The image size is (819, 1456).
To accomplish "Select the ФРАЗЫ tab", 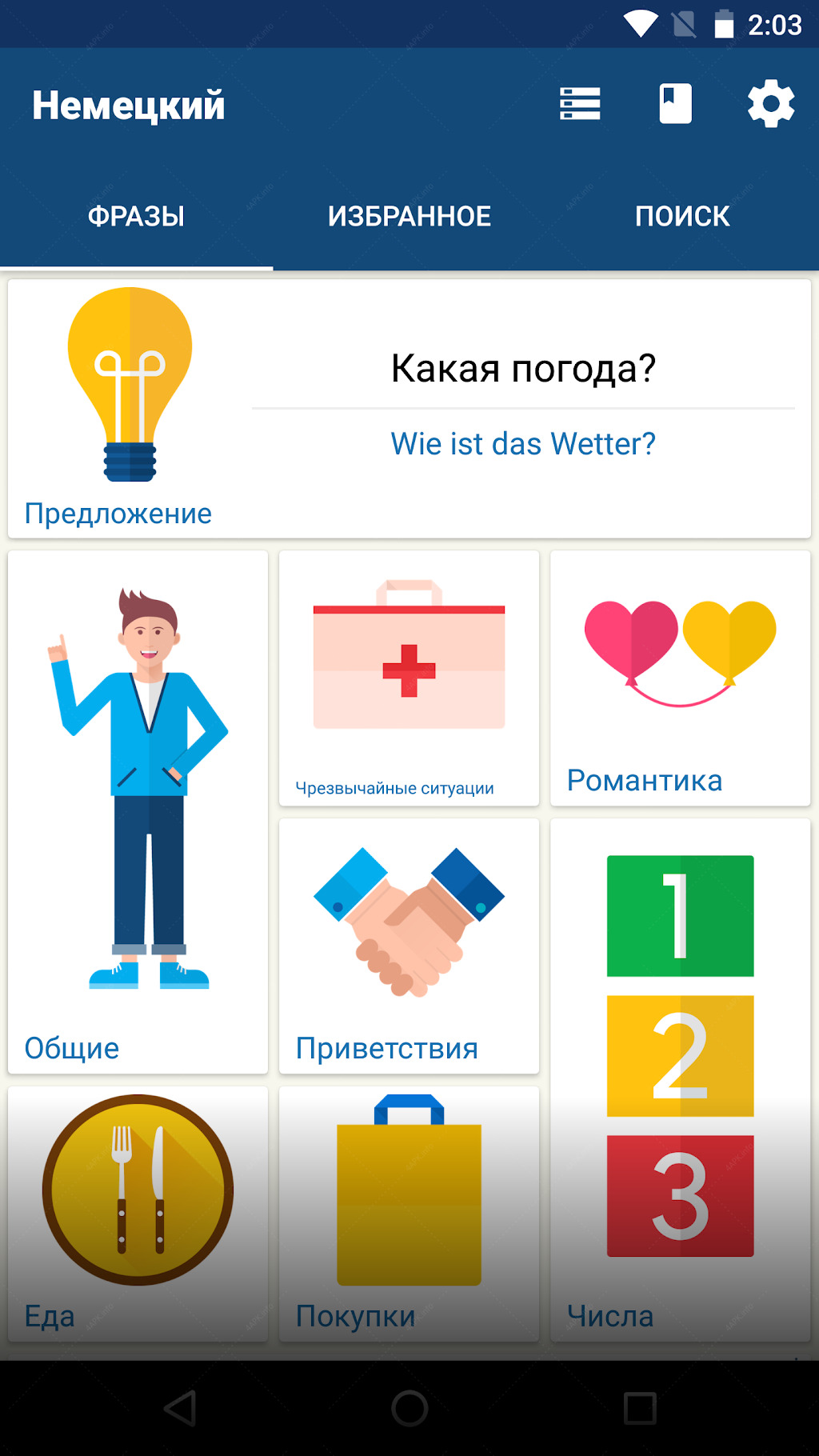I will pyautogui.click(x=136, y=216).
